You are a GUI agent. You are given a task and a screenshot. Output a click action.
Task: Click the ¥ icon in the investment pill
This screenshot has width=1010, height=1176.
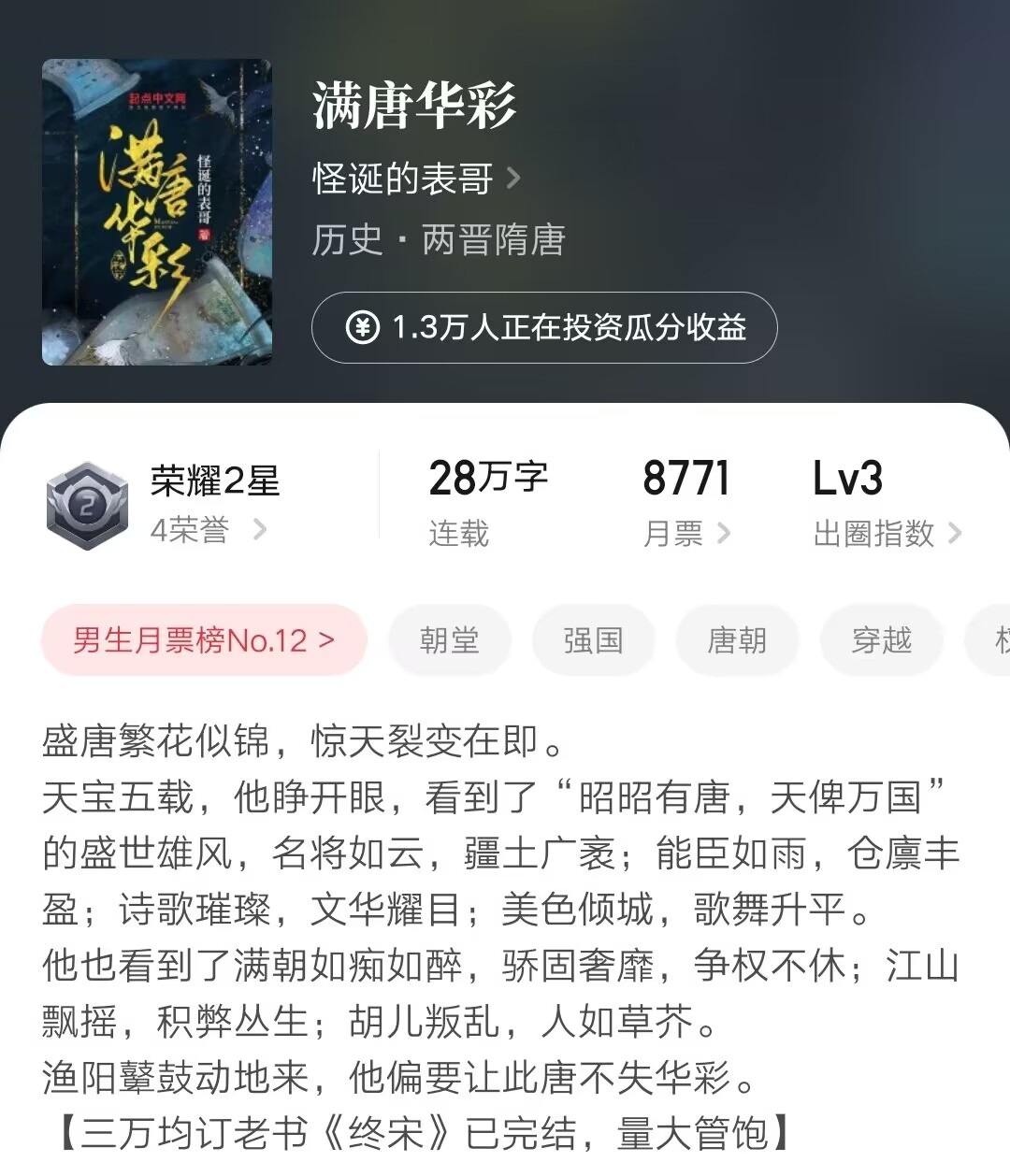click(x=363, y=328)
